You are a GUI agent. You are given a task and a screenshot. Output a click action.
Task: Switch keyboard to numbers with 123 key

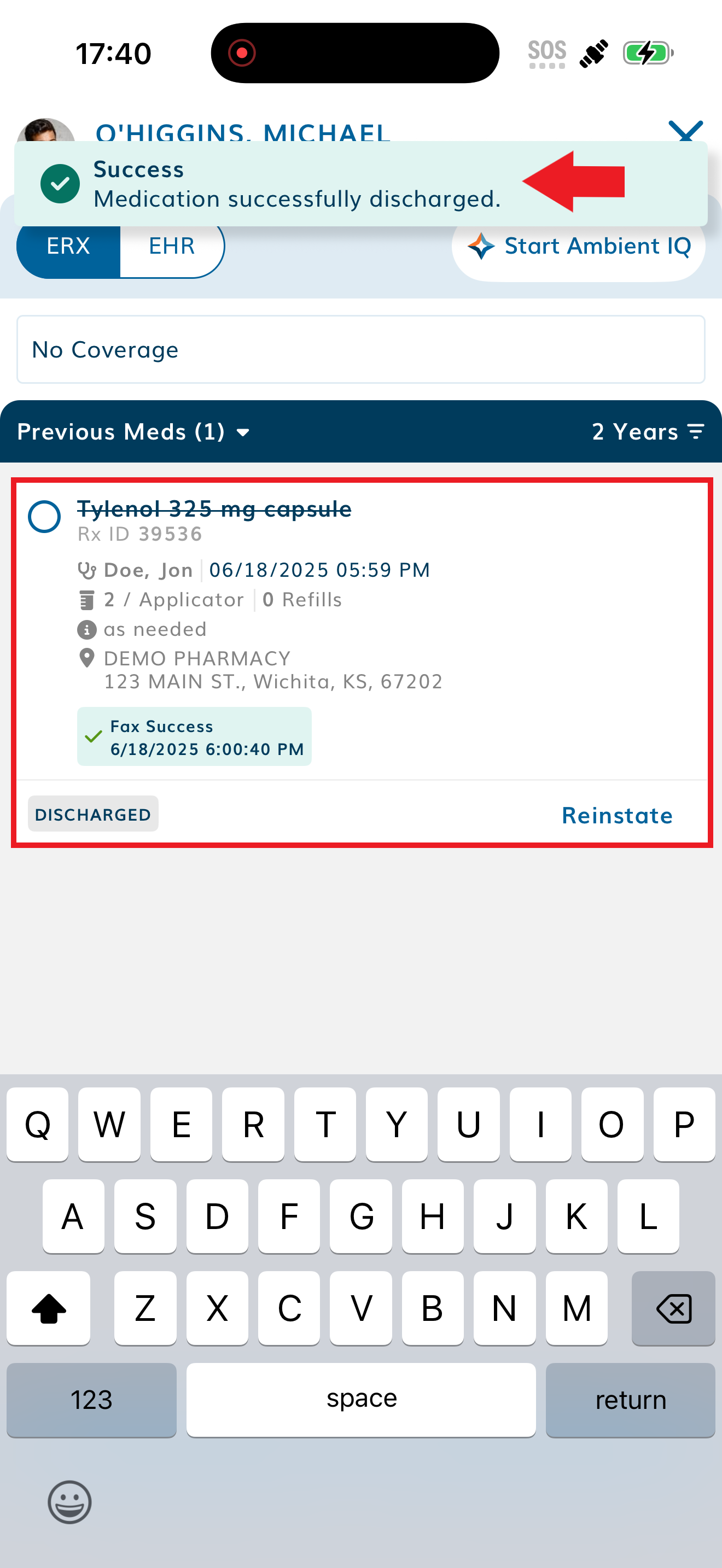pyautogui.click(x=91, y=1400)
